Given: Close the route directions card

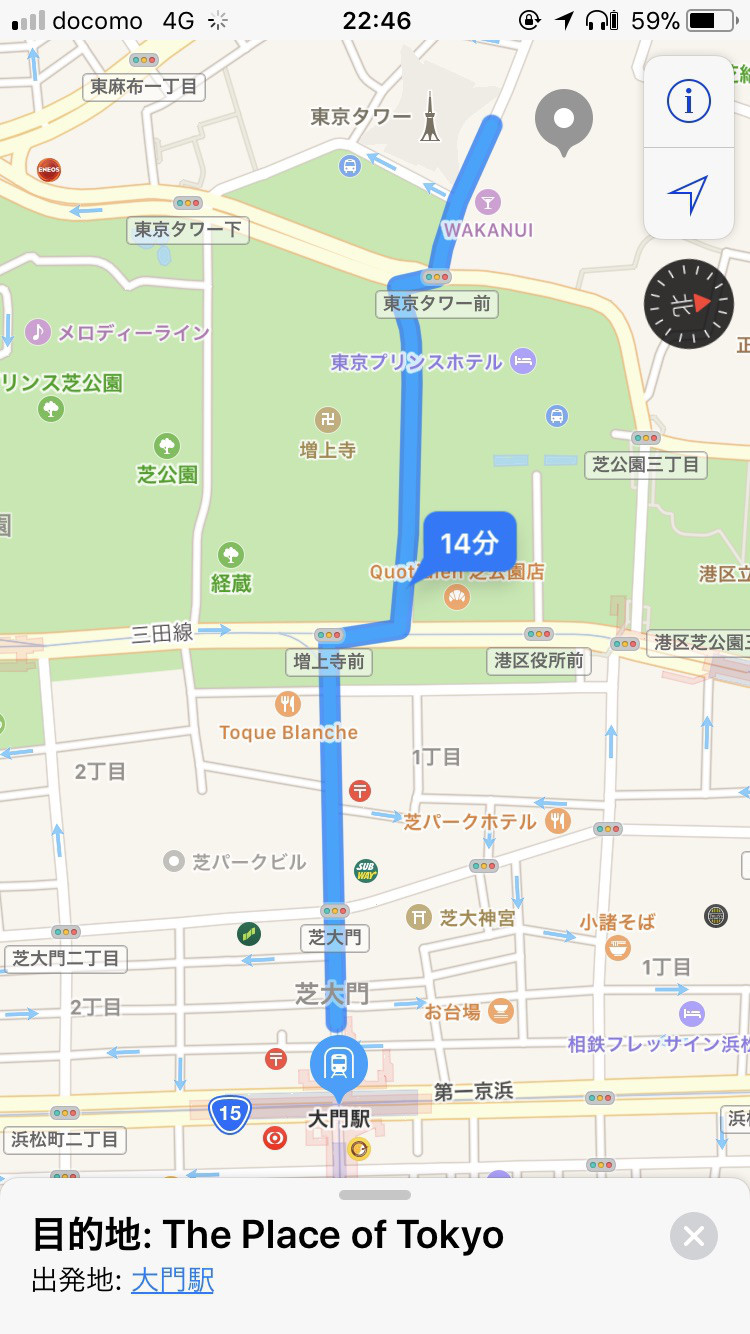Looking at the screenshot, I should click(693, 1236).
